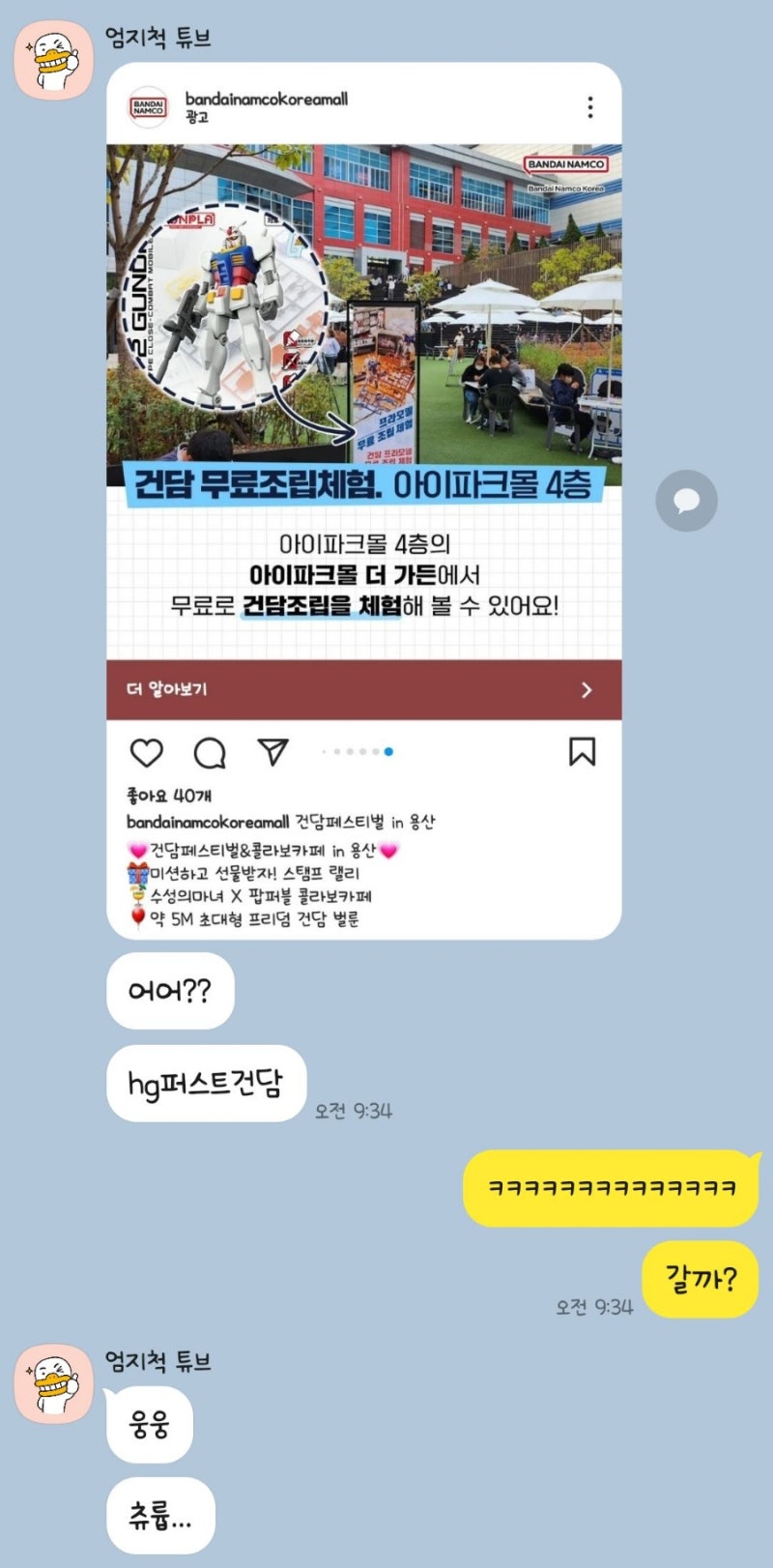773x1568 pixels.
Task: Open the shared Instagram screenshot image
Action: click(363, 501)
